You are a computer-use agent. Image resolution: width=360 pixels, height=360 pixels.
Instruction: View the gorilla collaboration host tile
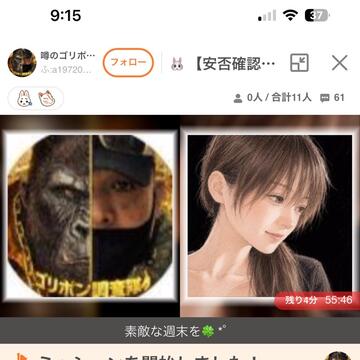point(91,216)
